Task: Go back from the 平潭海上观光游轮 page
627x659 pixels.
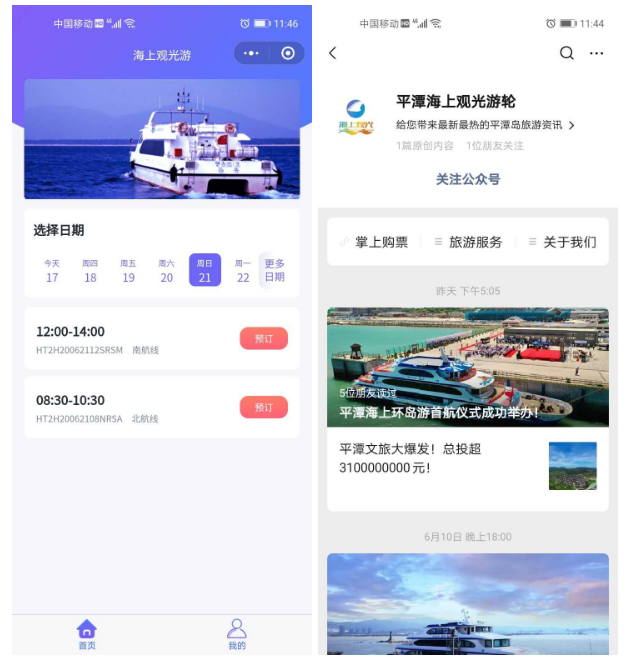Action: point(333,53)
